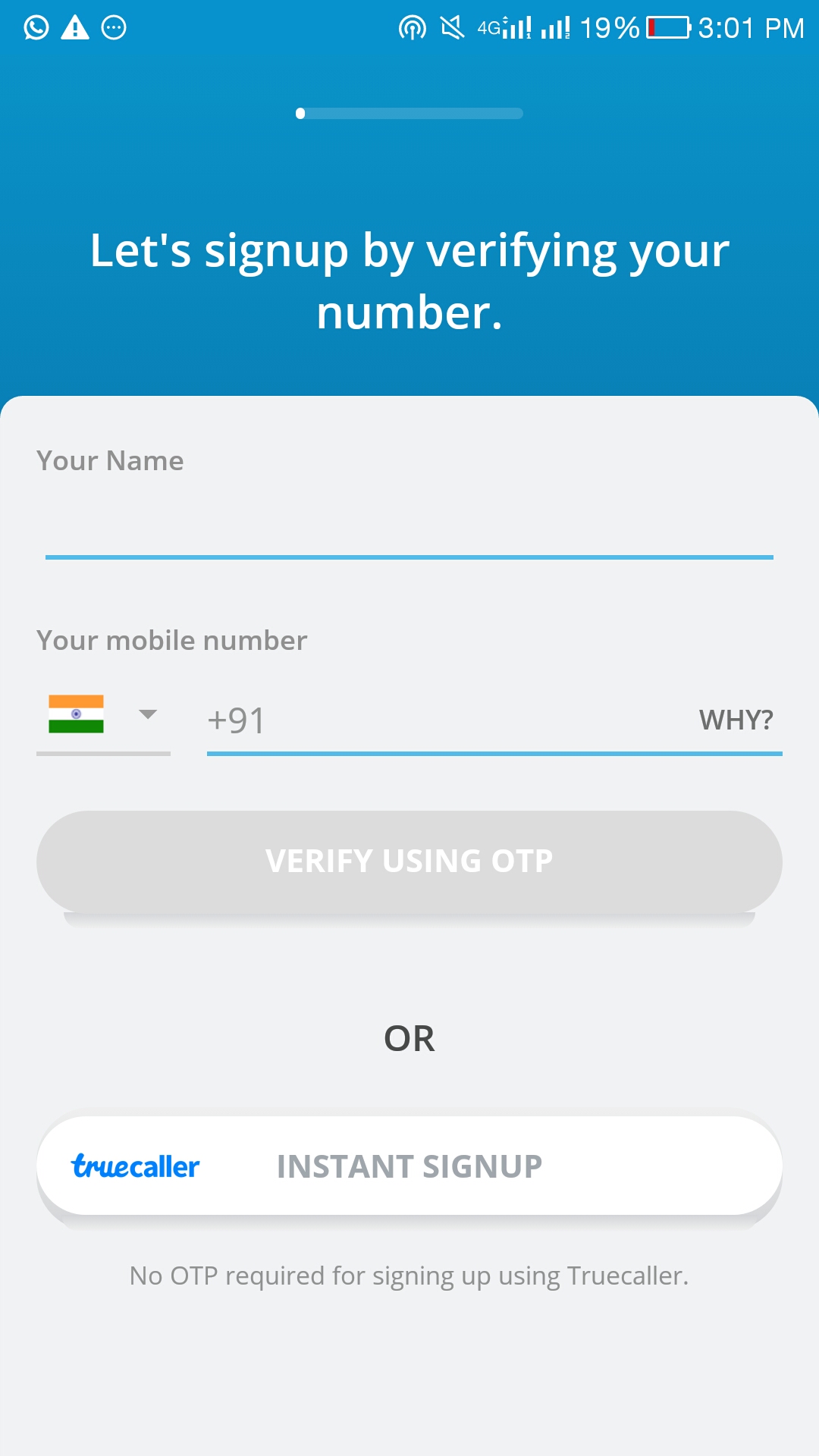Image resolution: width=819 pixels, height=1456 pixels.
Task: Tap WHY? next to mobile number
Action: pyautogui.click(x=736, y=720)
